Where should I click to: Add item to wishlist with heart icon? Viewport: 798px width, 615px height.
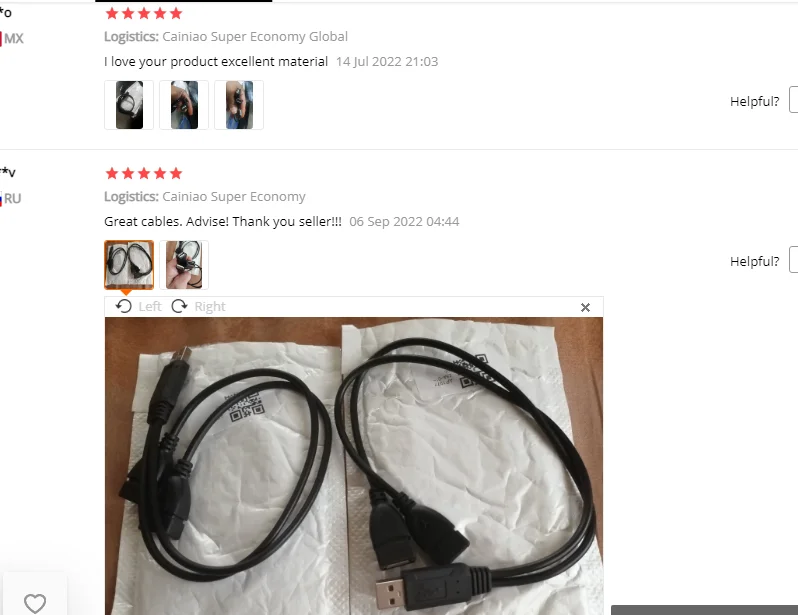click(35, 603)
